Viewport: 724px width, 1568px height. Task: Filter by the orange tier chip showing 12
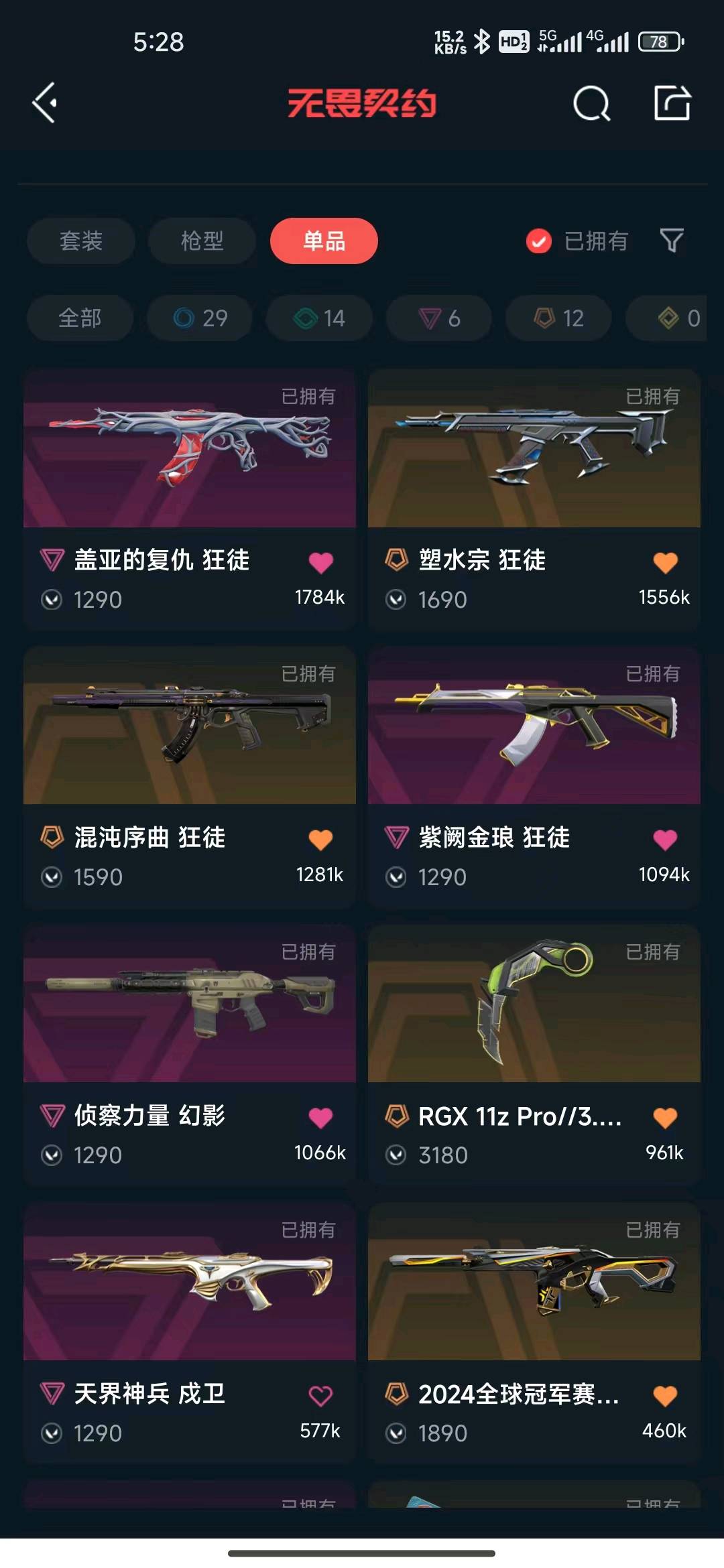click(x=558, y=318)
